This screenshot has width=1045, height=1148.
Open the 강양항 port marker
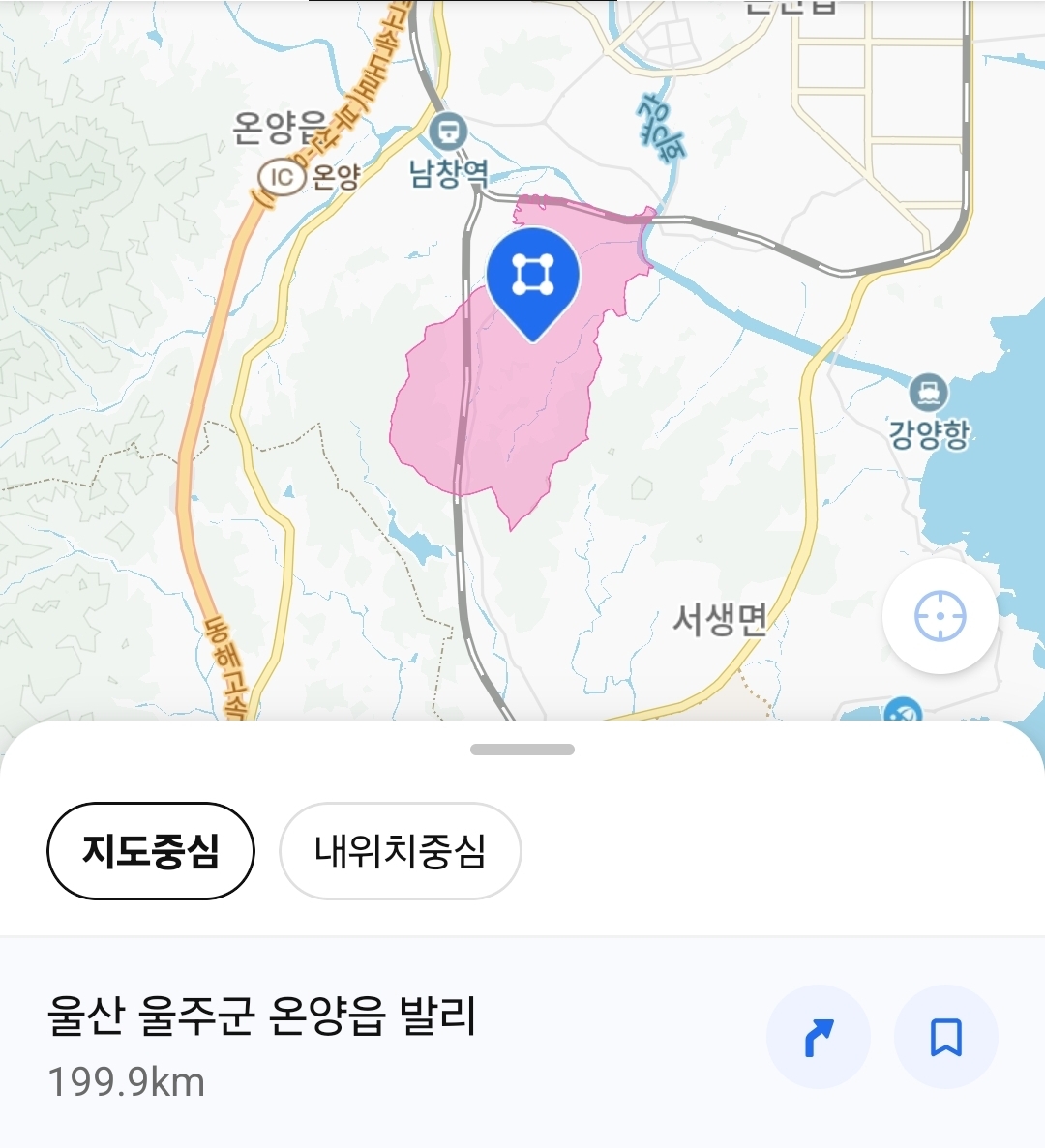929,393
